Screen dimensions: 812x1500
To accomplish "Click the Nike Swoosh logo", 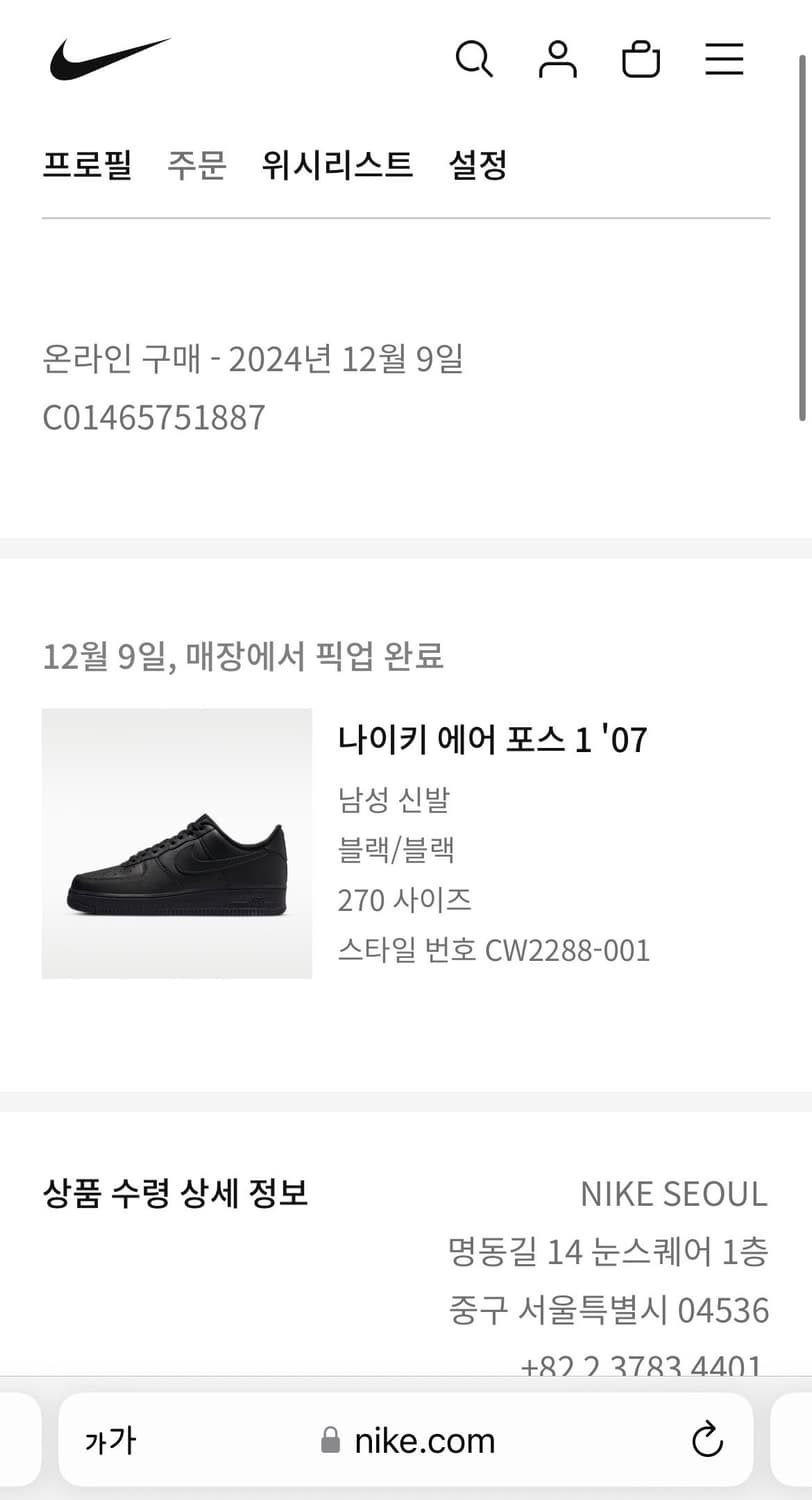I will [110, 58].
